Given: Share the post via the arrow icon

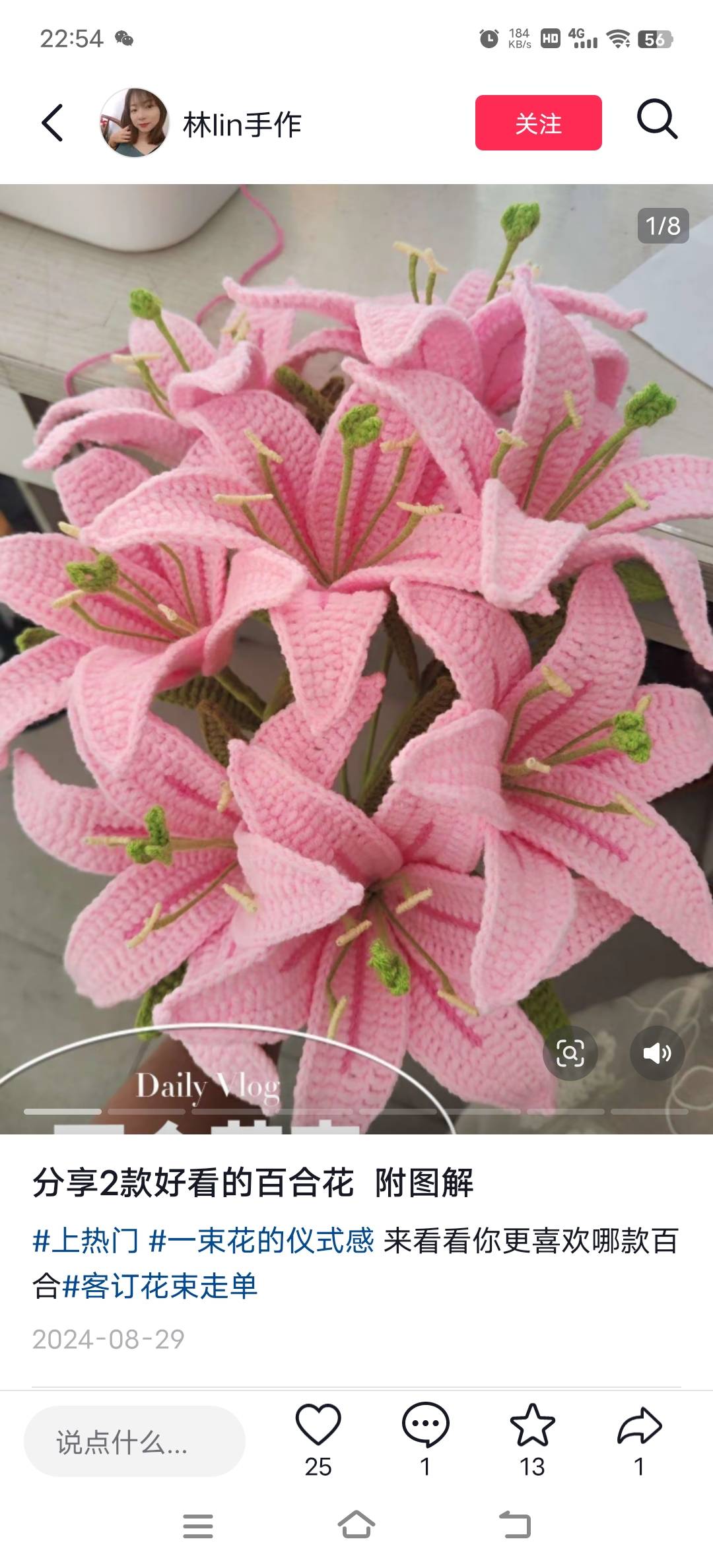Looking at the screenshot, I should (x=639, y=1427).
